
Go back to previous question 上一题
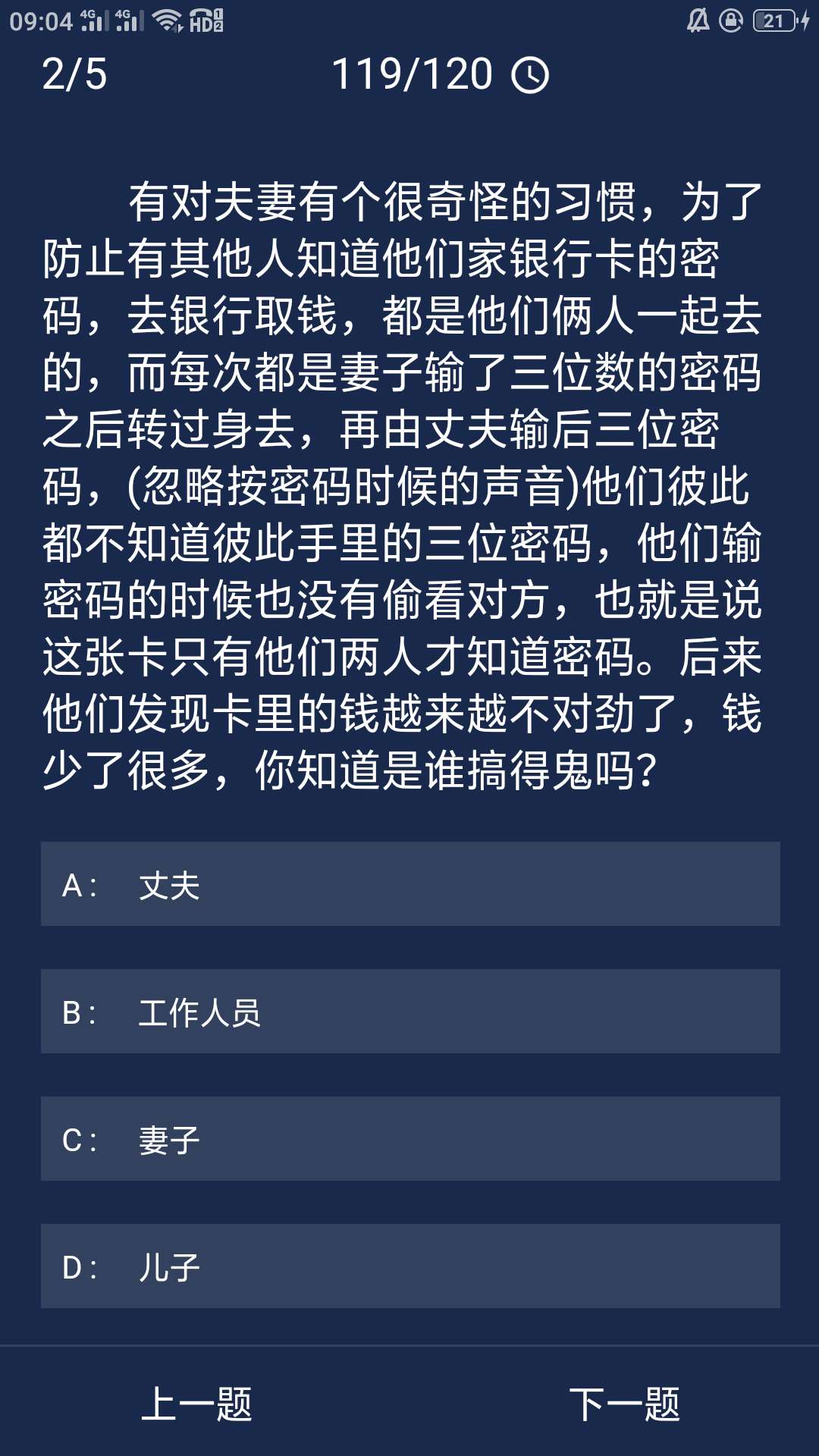(196, 1404)
